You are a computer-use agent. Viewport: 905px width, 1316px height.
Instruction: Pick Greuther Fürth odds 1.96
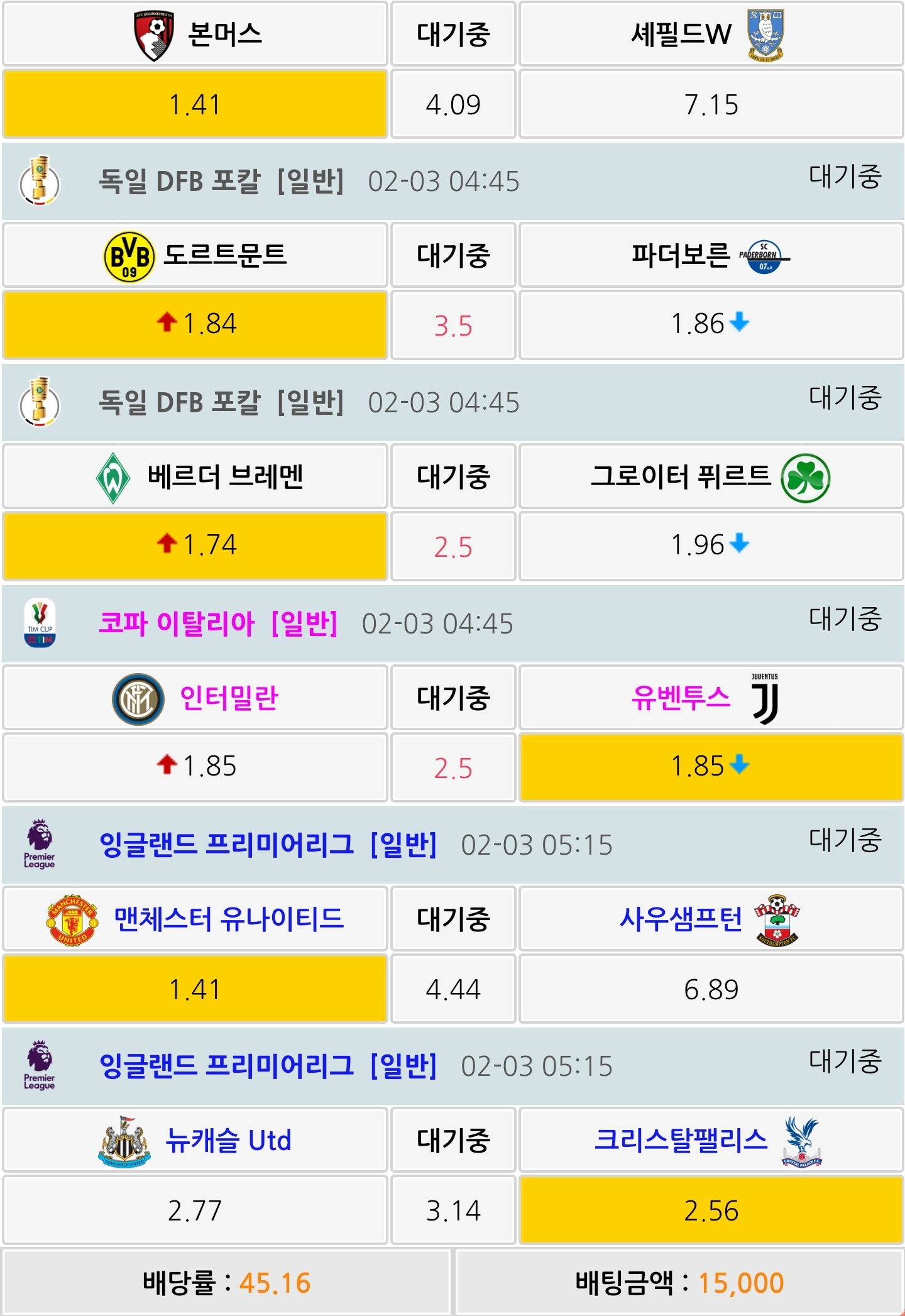[711, 546]
